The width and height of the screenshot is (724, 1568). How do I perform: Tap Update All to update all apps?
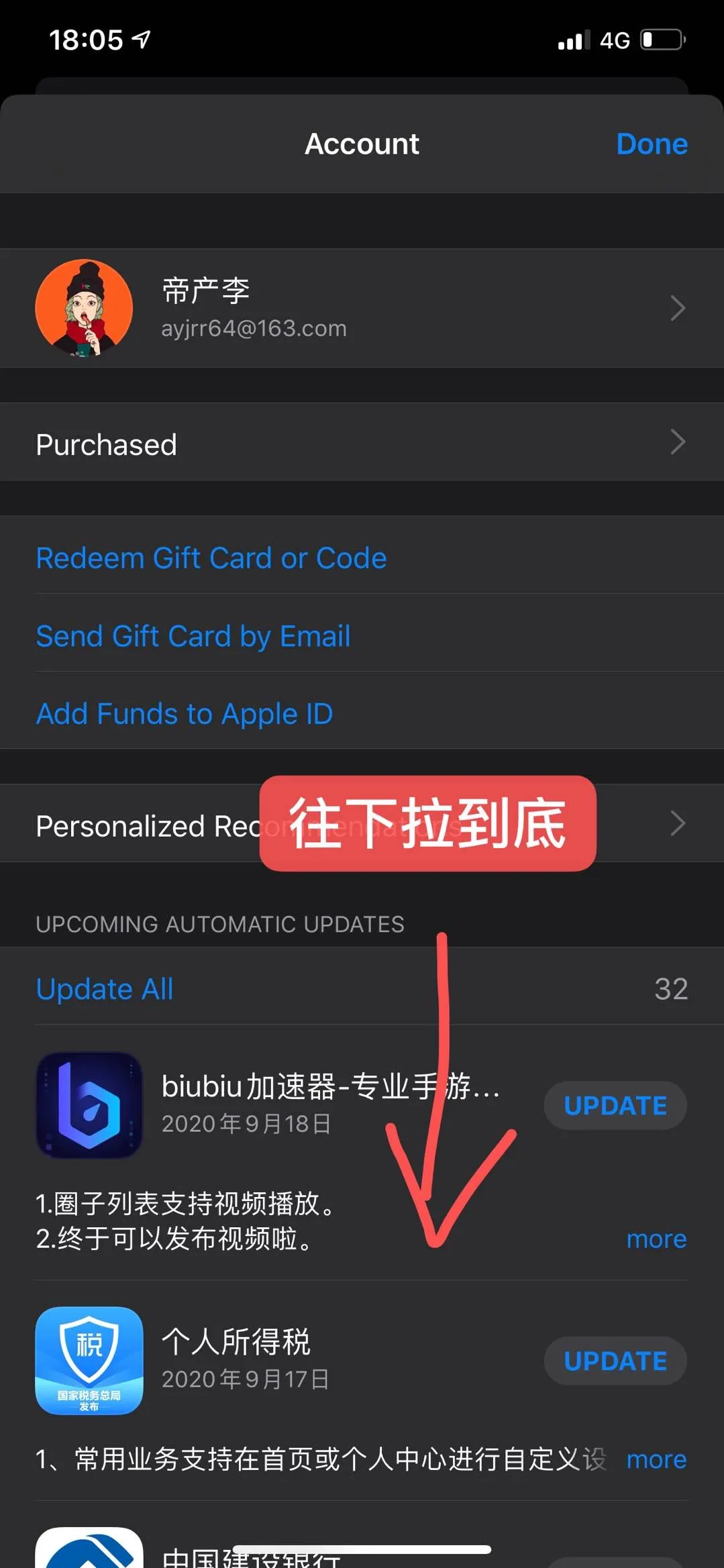pos(105,989)
